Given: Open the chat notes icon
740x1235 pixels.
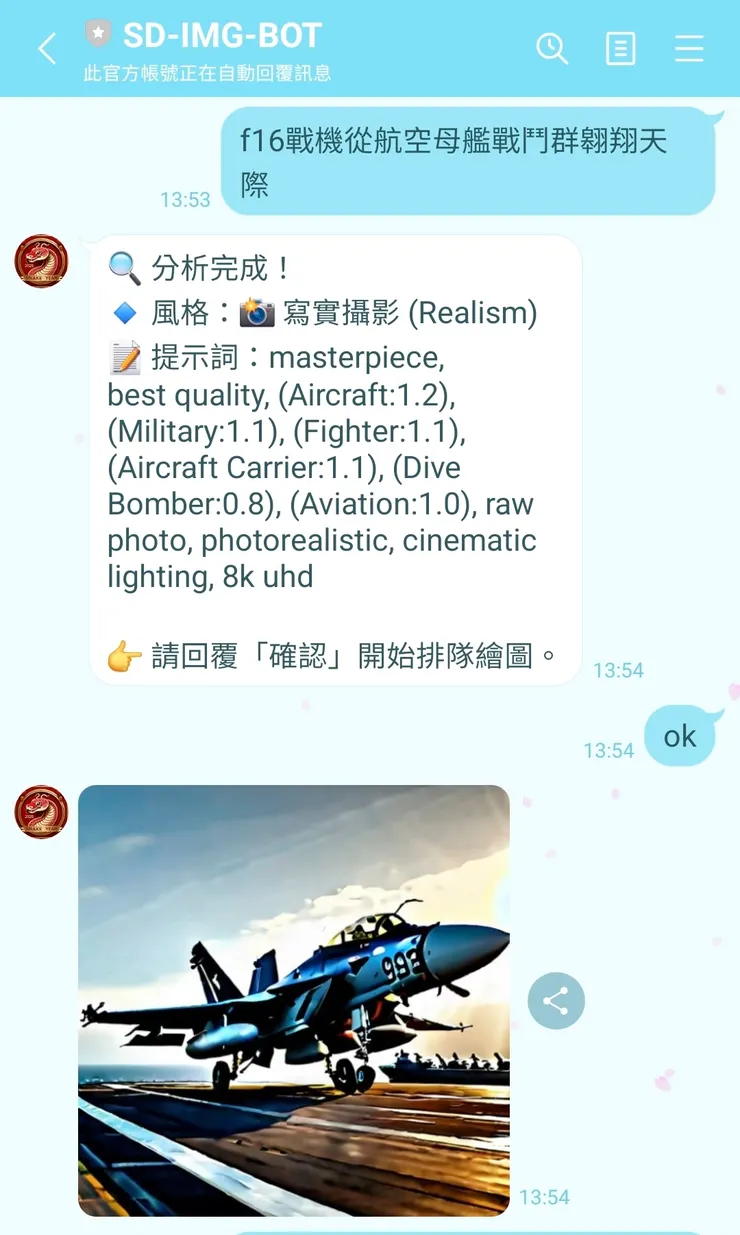Looking at the screenshot, I should pyautogui.click(x=621, y=48).
